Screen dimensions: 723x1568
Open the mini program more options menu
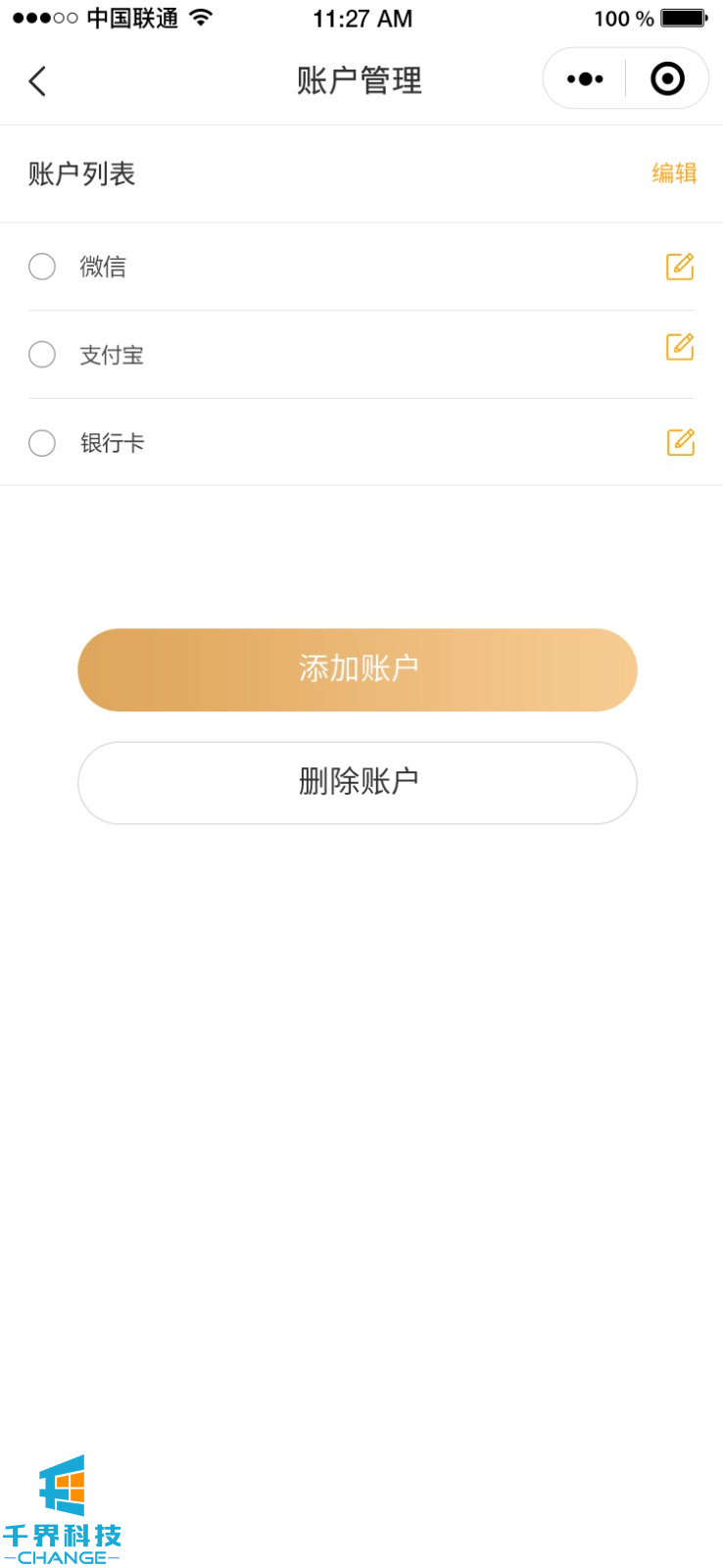585,79
